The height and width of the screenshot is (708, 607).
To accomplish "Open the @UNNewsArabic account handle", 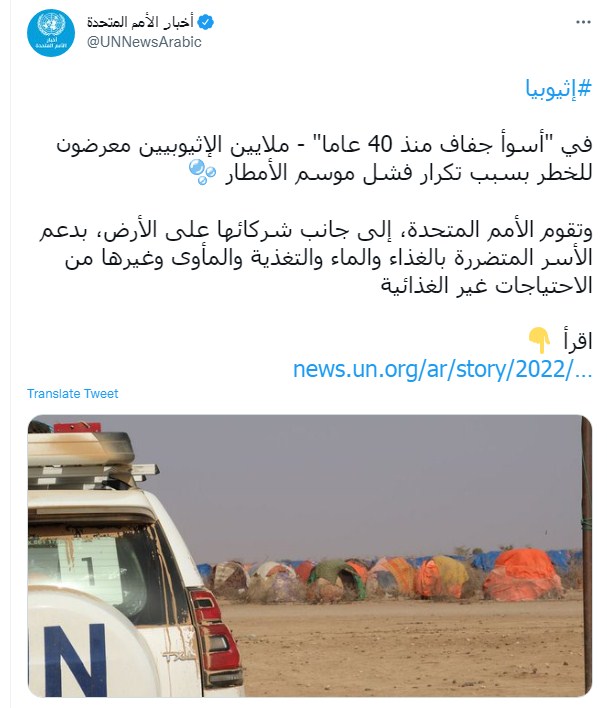I will [x=144, y=42].
